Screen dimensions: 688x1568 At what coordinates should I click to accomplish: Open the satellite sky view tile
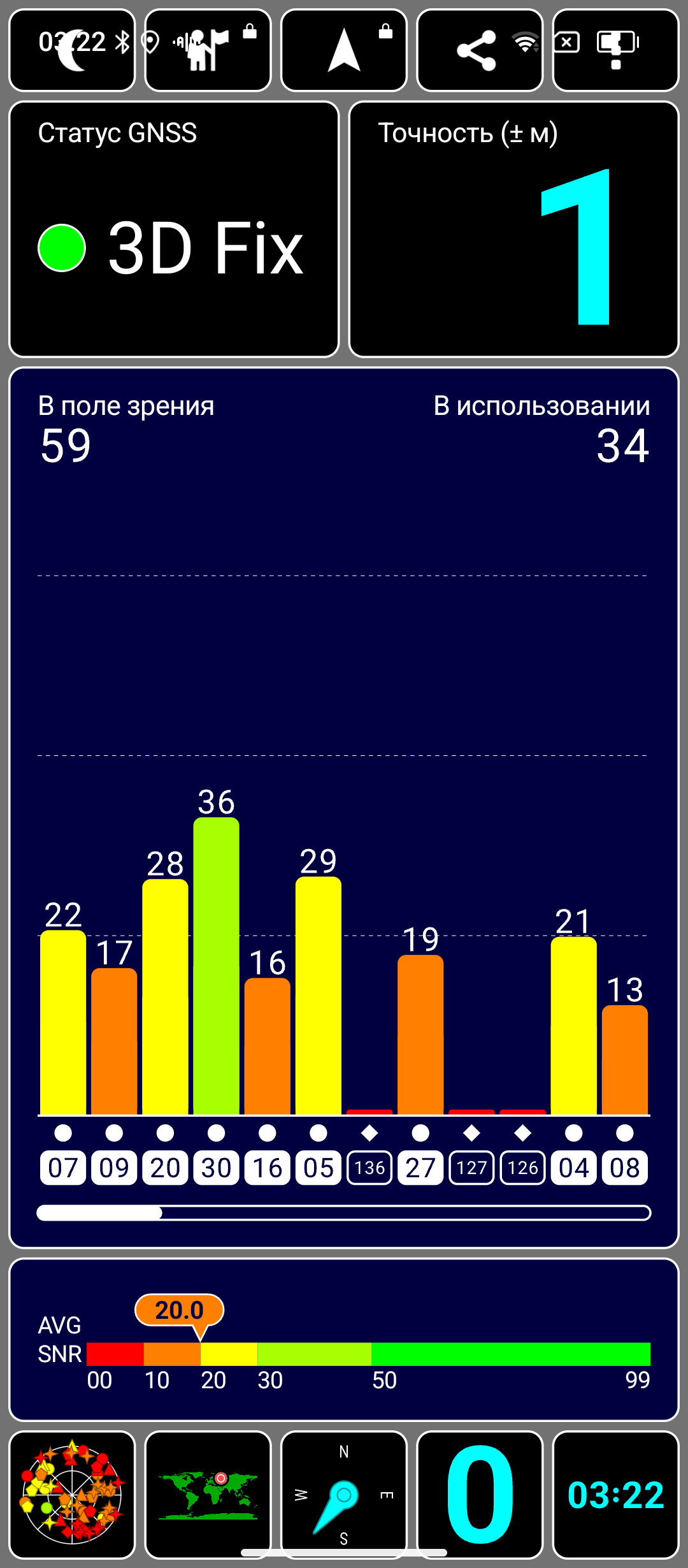pos(72,1494)
